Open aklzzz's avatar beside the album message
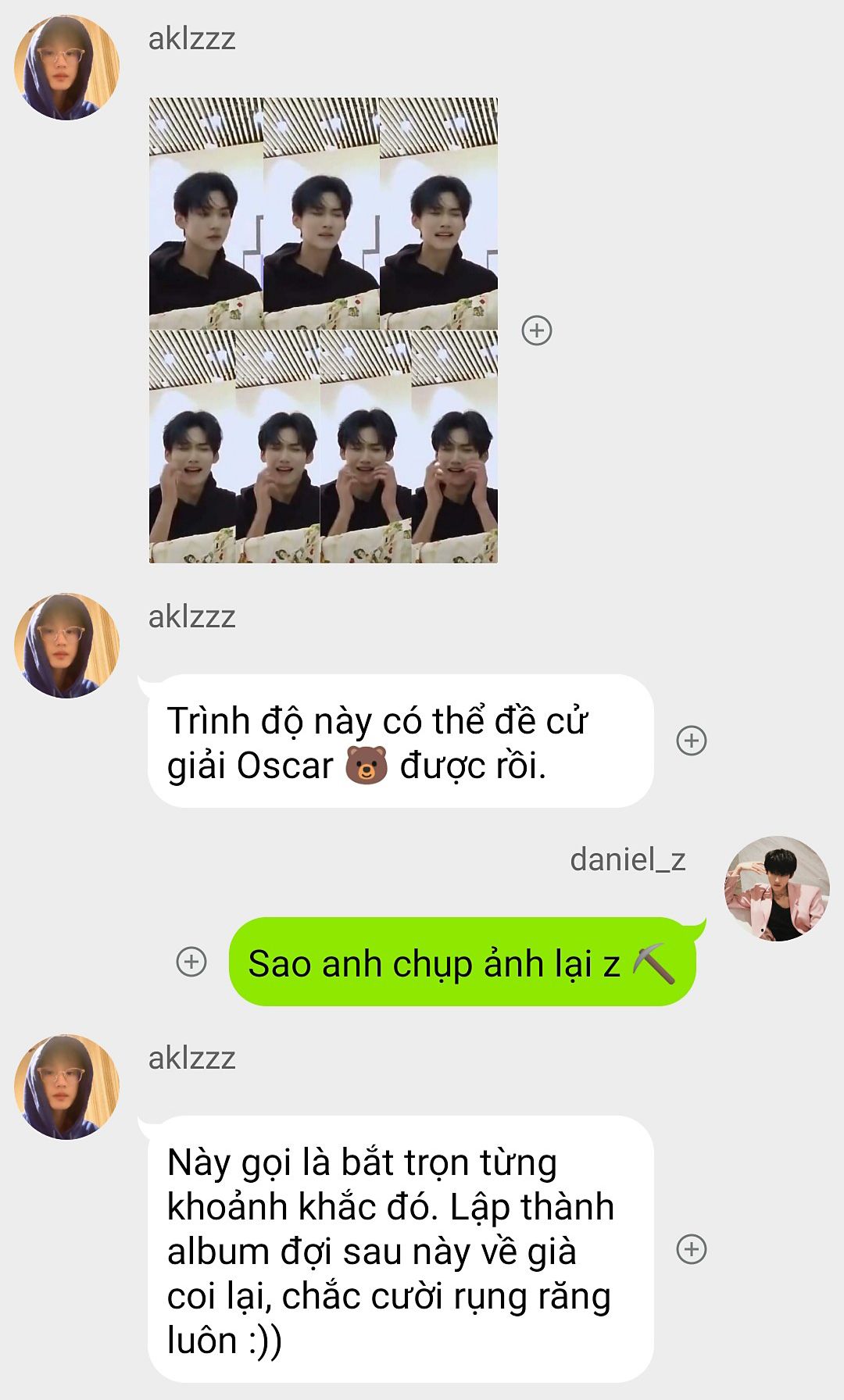The height and width of the screenshot is (1400, 844). (67, 1087)
